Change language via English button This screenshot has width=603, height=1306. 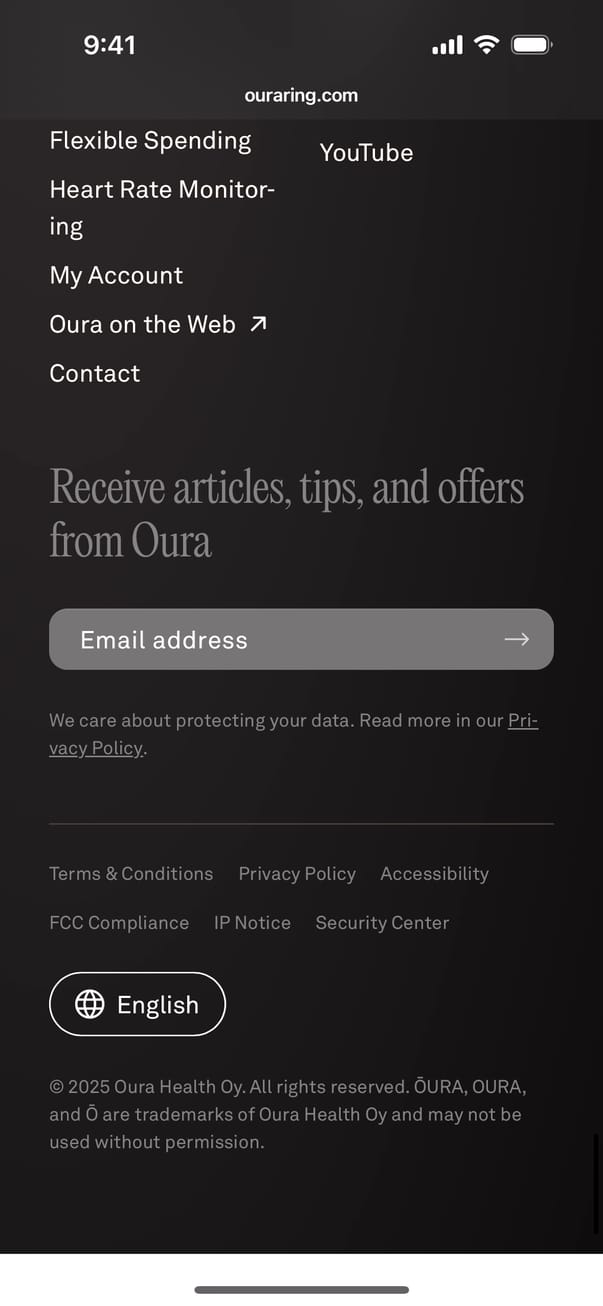pyautogui.click(x=137, y=1005)
